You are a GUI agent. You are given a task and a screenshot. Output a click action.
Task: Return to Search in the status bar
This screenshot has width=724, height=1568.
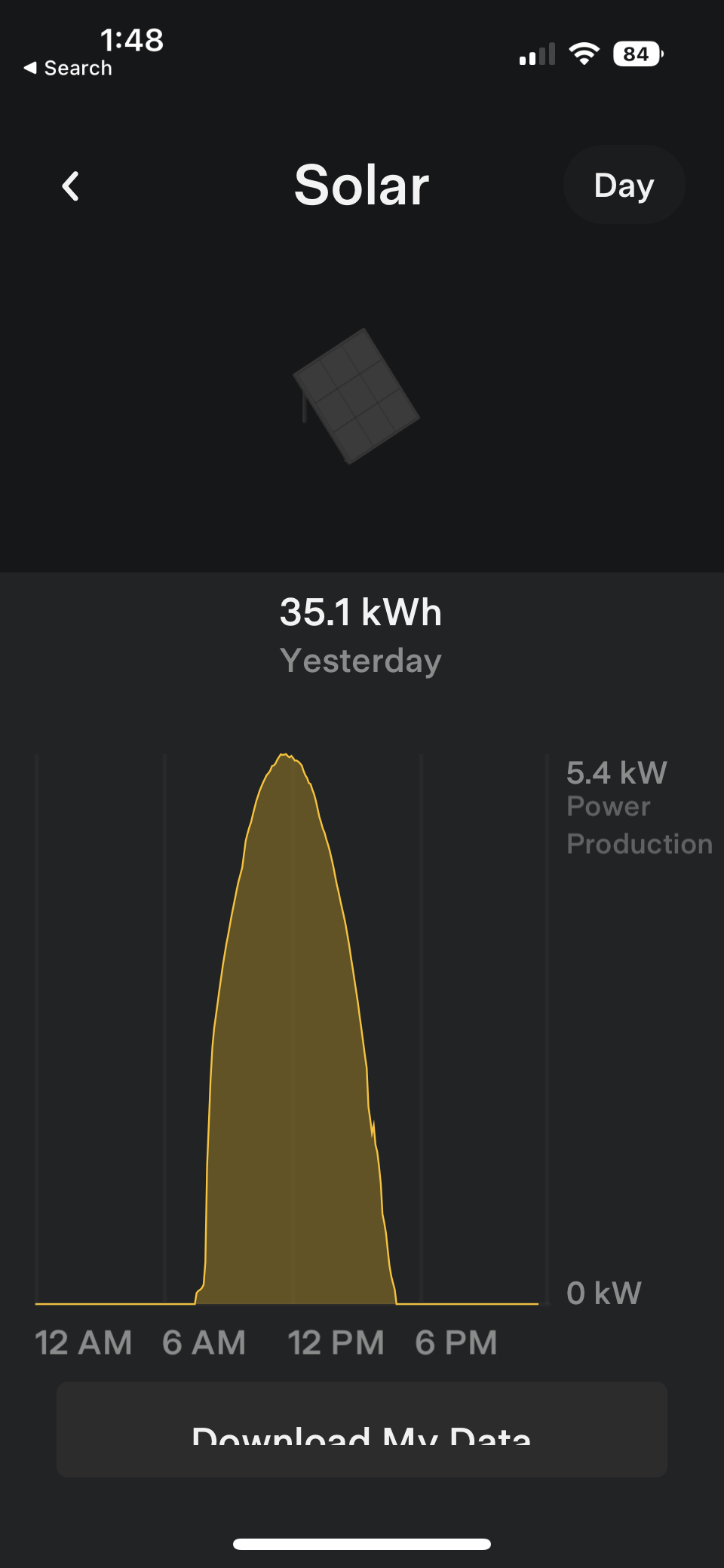point(69,68)
